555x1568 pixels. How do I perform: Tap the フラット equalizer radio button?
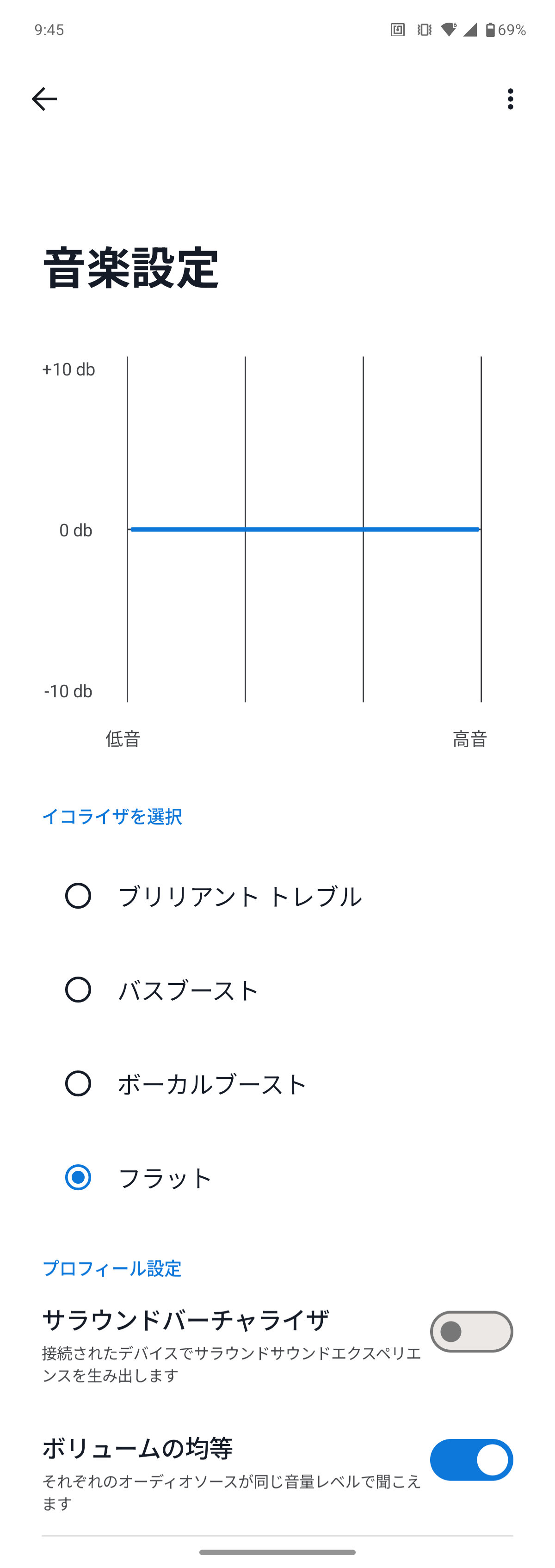point(79,1177)
